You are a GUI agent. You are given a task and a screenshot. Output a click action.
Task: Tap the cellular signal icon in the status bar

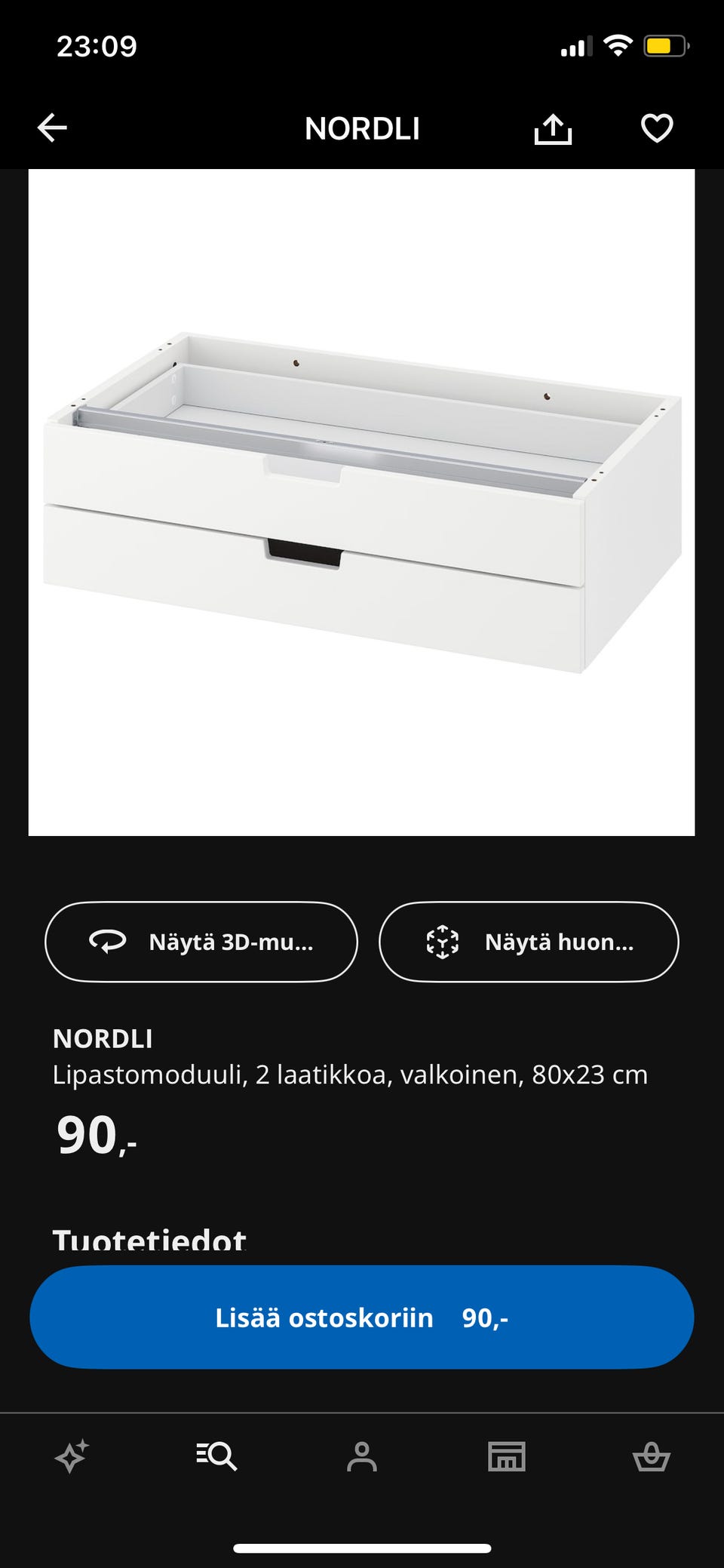(x=576, y=45)
